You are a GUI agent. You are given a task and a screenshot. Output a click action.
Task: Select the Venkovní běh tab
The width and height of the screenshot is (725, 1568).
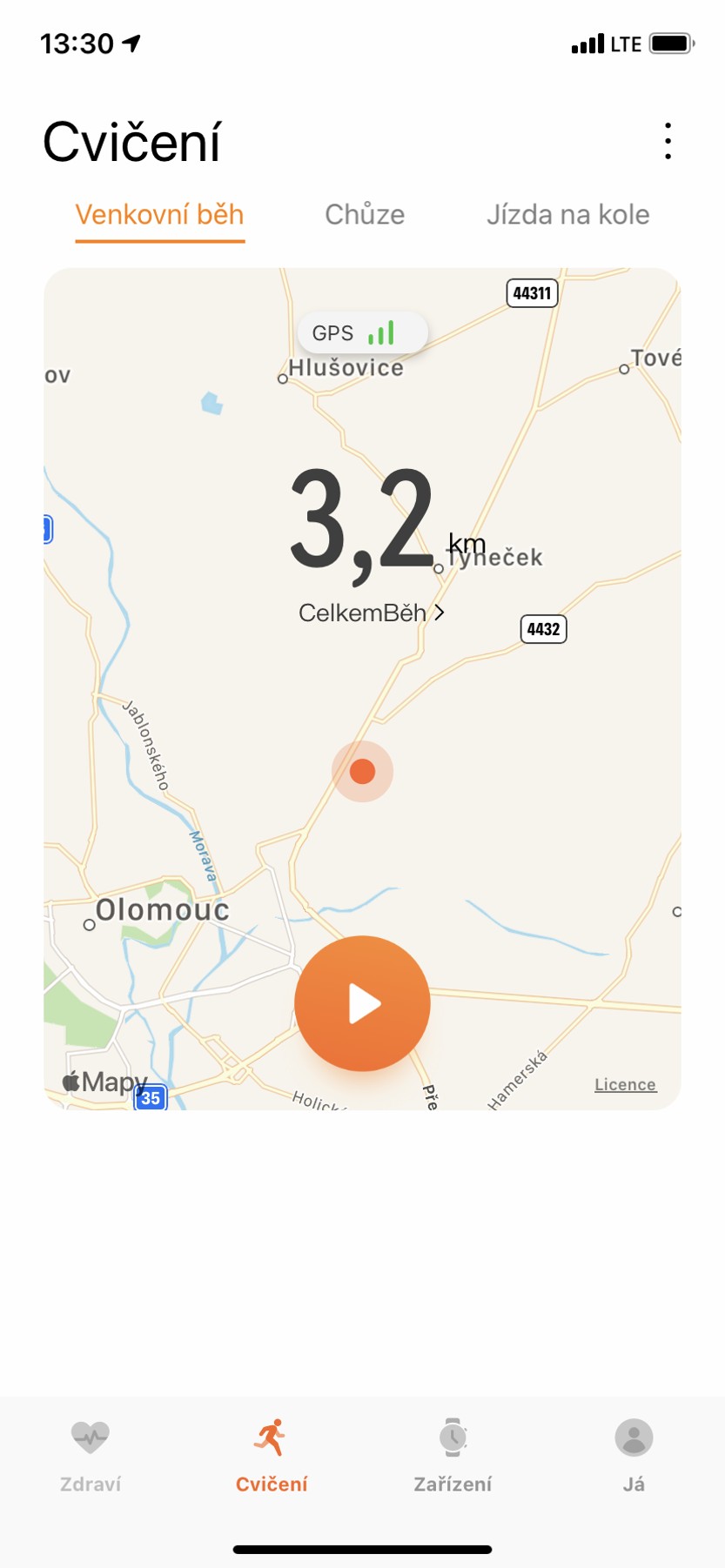click(x=159, y=215)
